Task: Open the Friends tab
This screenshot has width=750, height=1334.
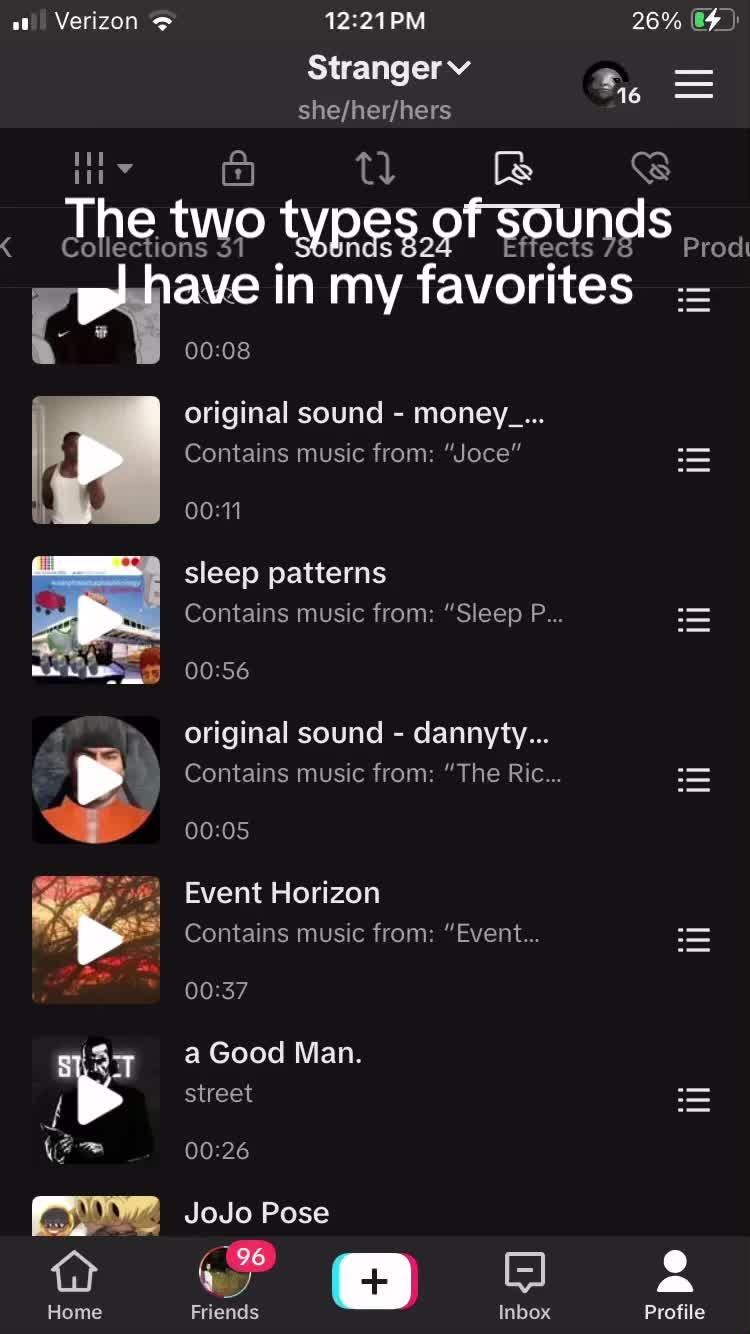Action: click(x=225, y=1286)
